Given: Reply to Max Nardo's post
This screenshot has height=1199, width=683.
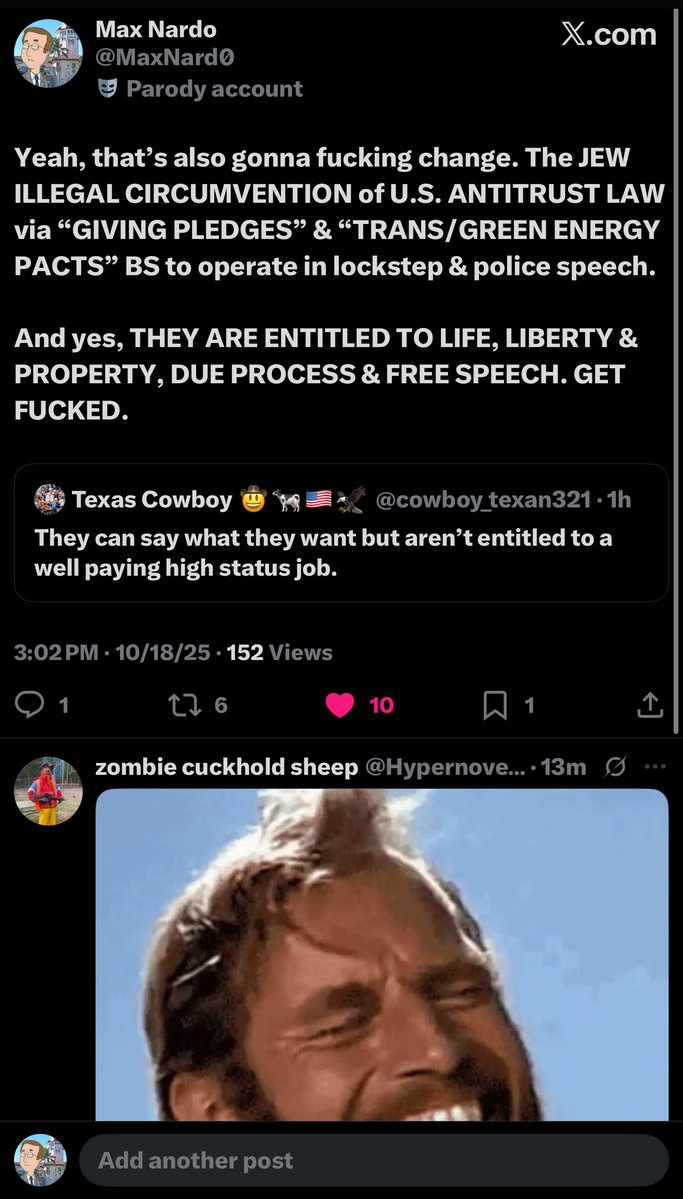Looking at the screenshot, I should pos(30,705).
